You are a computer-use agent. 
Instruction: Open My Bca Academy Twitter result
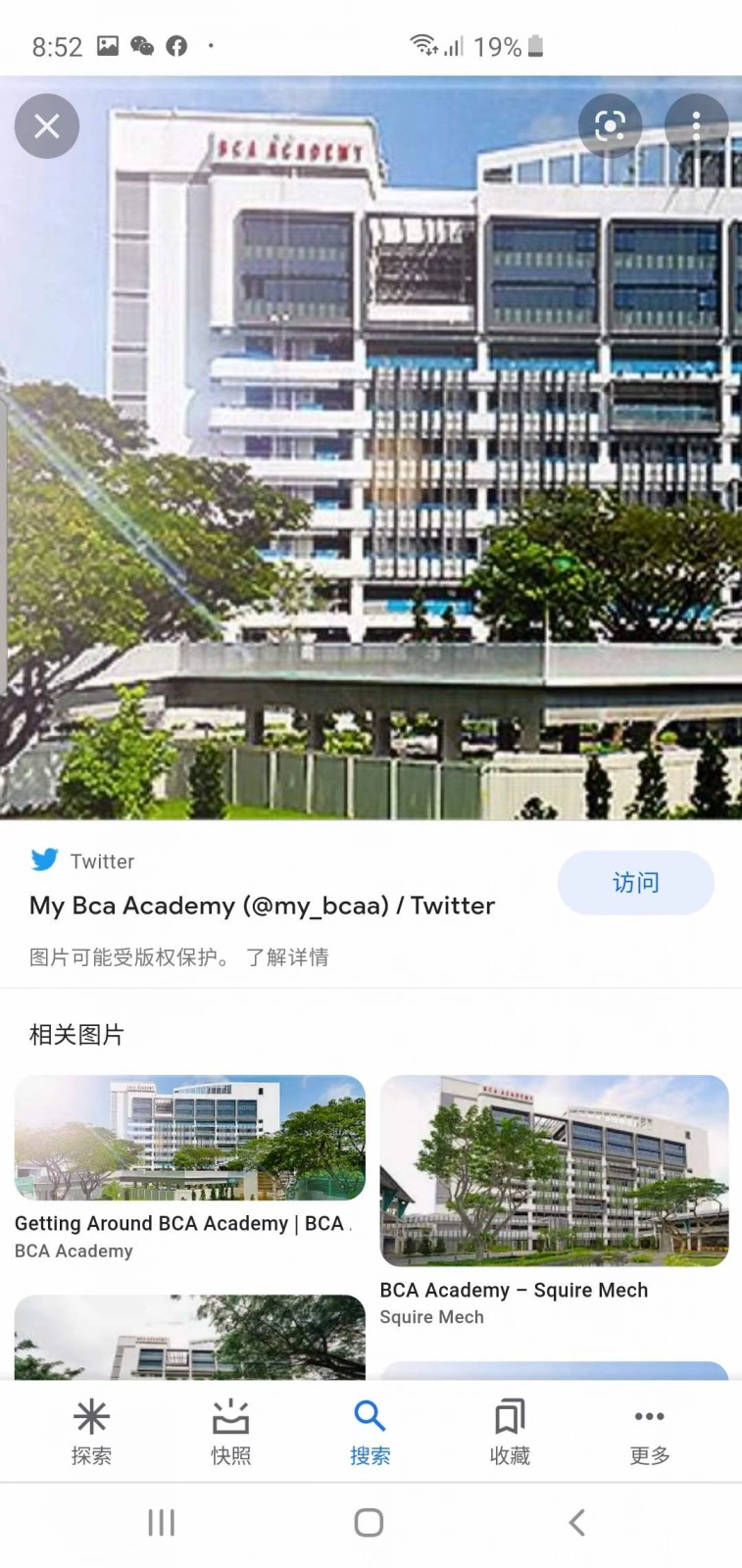point(262,906)
